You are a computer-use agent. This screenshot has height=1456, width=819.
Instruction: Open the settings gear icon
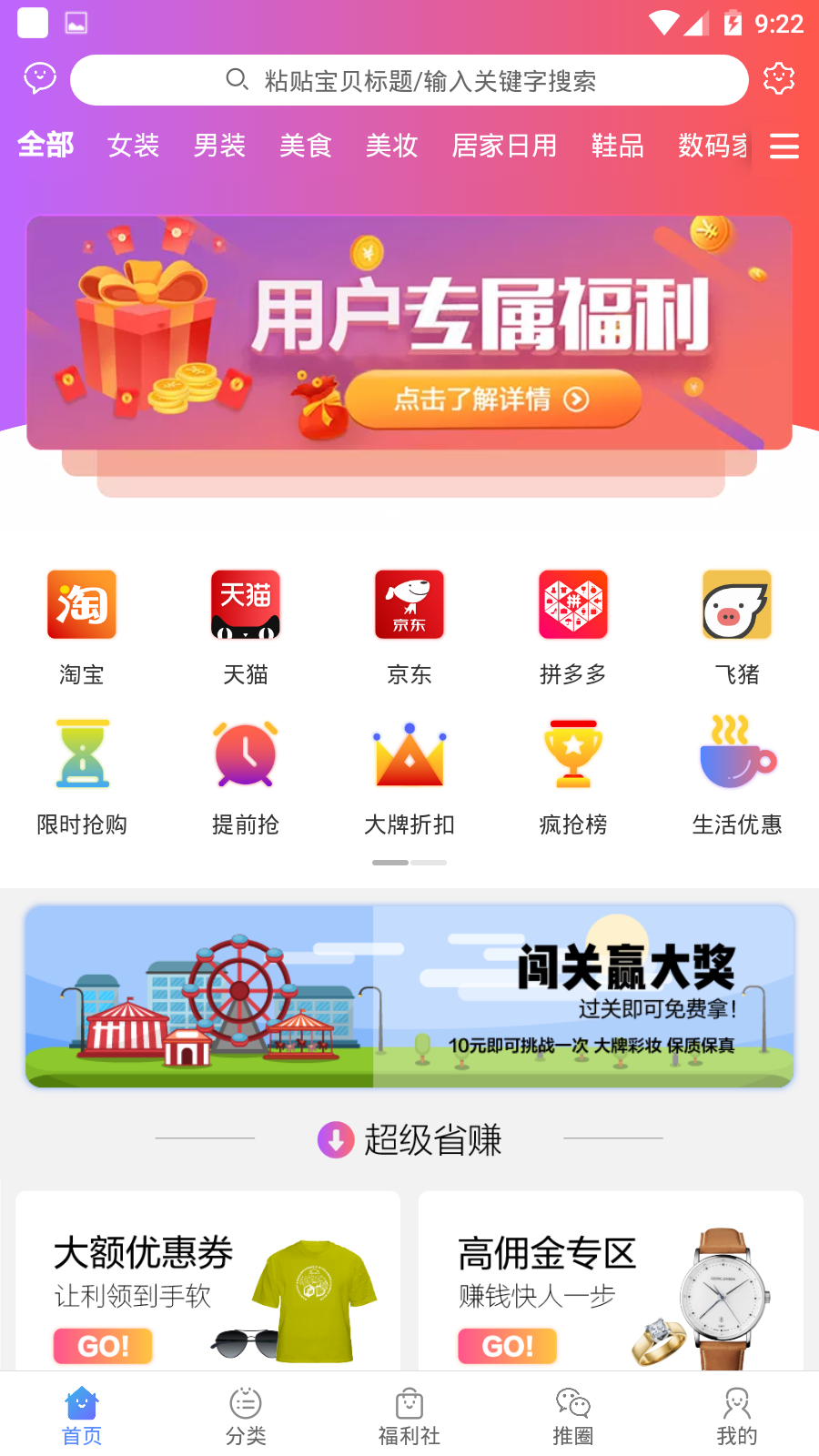pyautogui.click(x=779, y=78)
